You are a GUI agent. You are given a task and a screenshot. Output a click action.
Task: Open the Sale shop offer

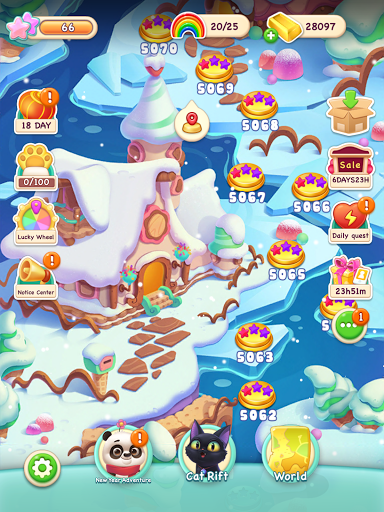pos(351,166)
